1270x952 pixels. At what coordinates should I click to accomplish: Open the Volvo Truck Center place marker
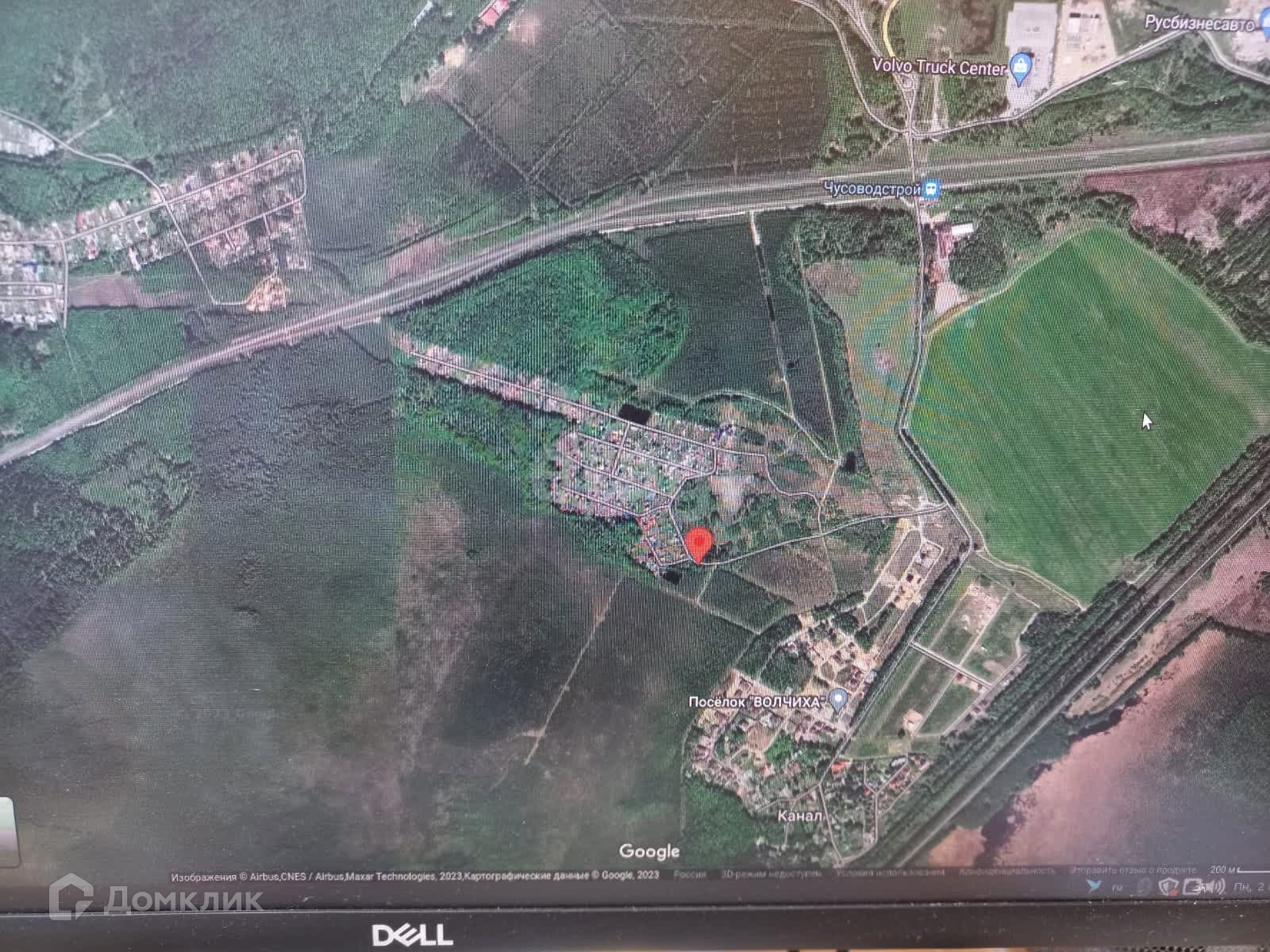pyautogui.click(x=1020, y=71)
